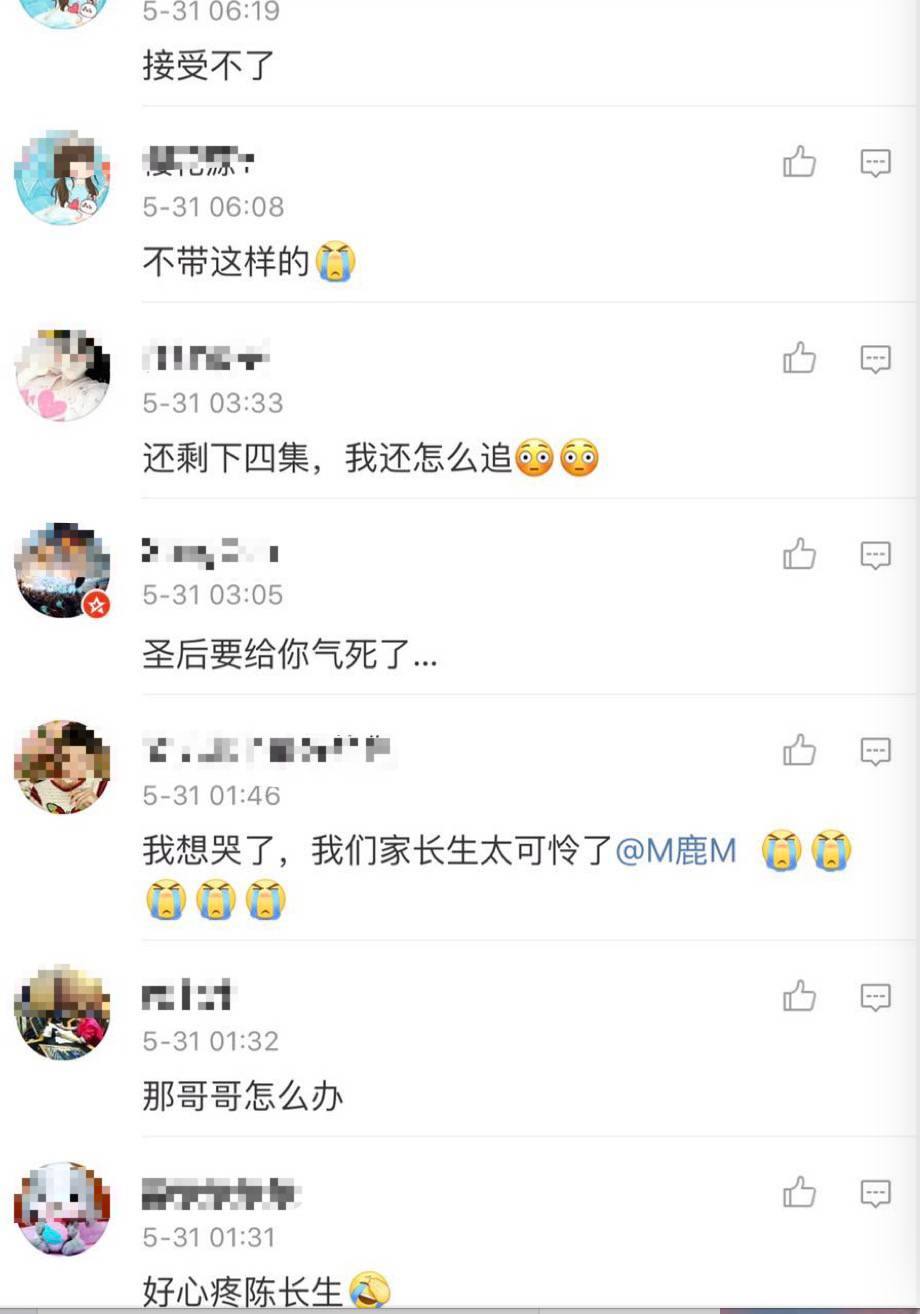Screen dimensions: 920x1314
Task: Reply to comment "我想哭了，我们家长生太可怜了"
Action: tap(875, 750)
